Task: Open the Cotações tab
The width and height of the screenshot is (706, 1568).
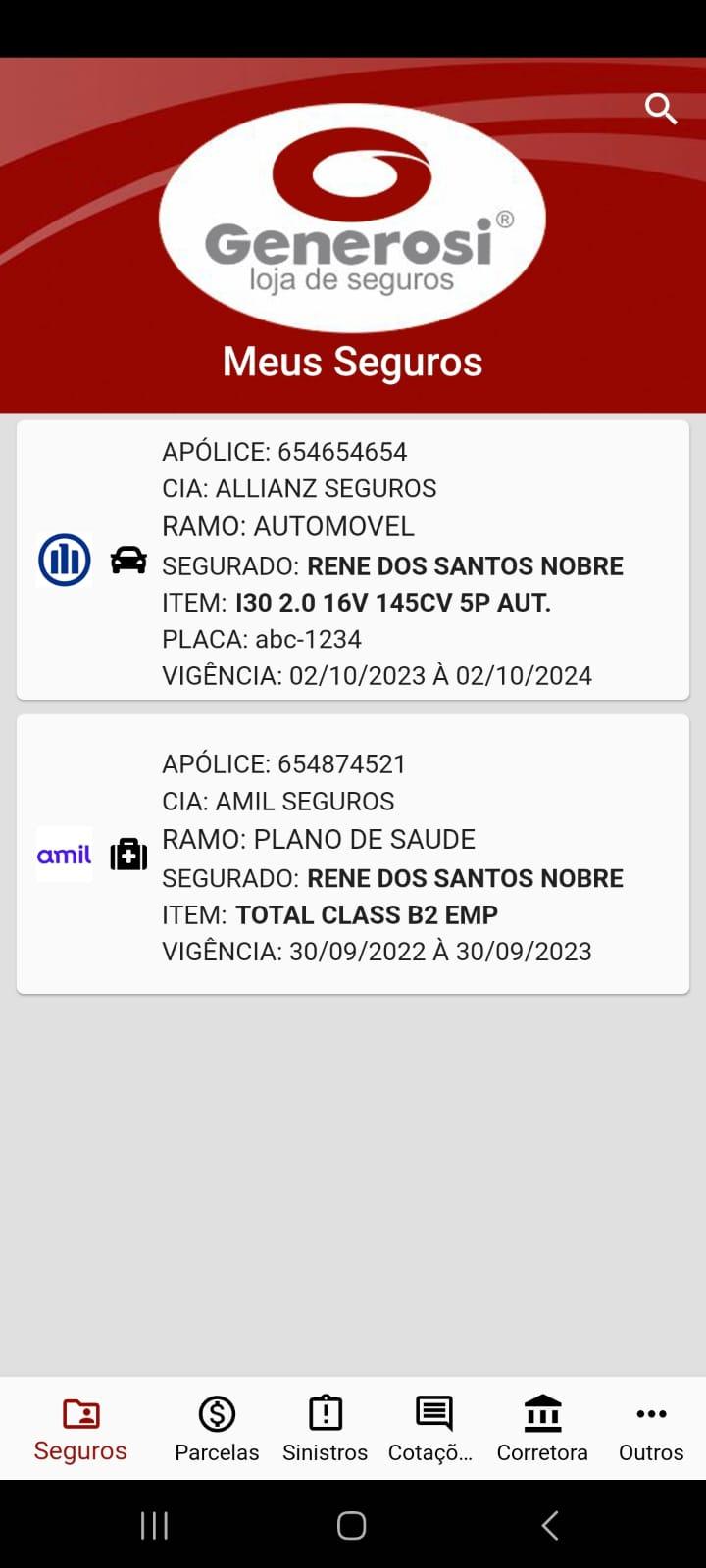Action: point(431,1430)
